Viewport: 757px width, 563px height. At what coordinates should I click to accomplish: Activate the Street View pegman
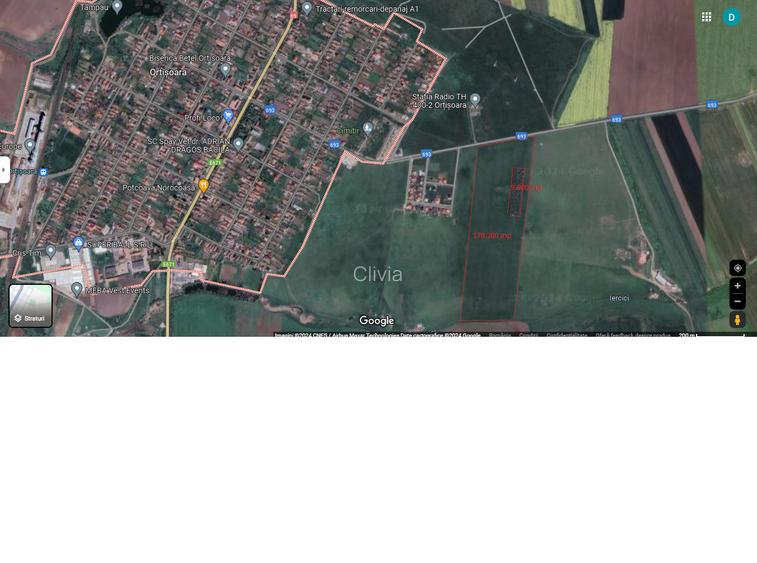point(737,320)
